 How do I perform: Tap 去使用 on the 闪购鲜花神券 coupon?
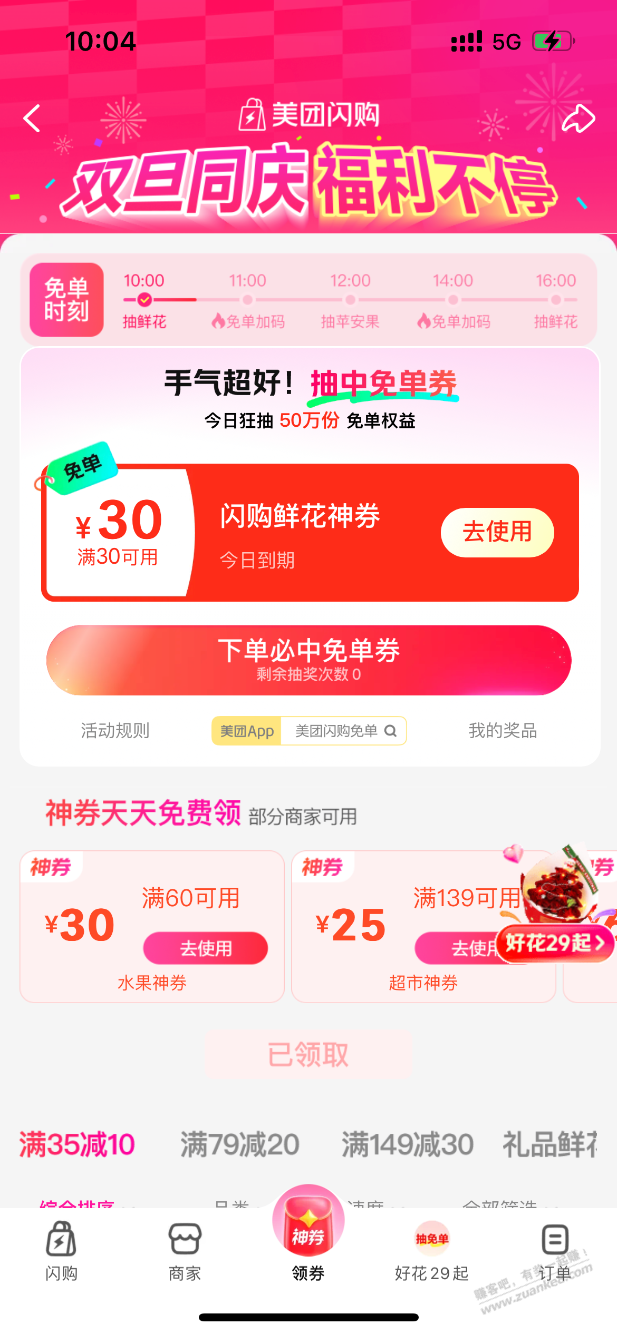click(x=497, y=532)
